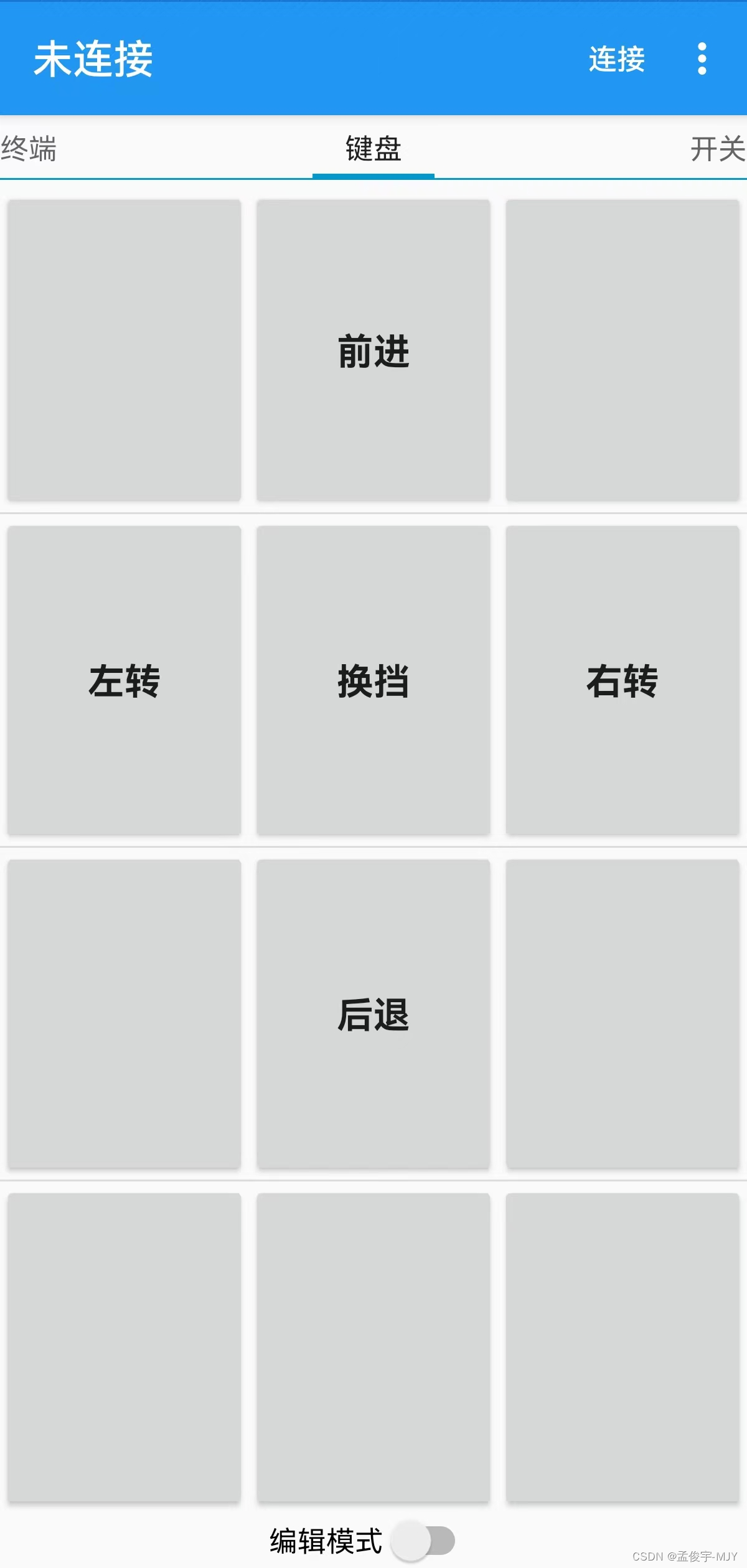The height and width of the screenshot is (1568, 747).
Task: Tap the 右转 key
Action: tap(622, 680)
